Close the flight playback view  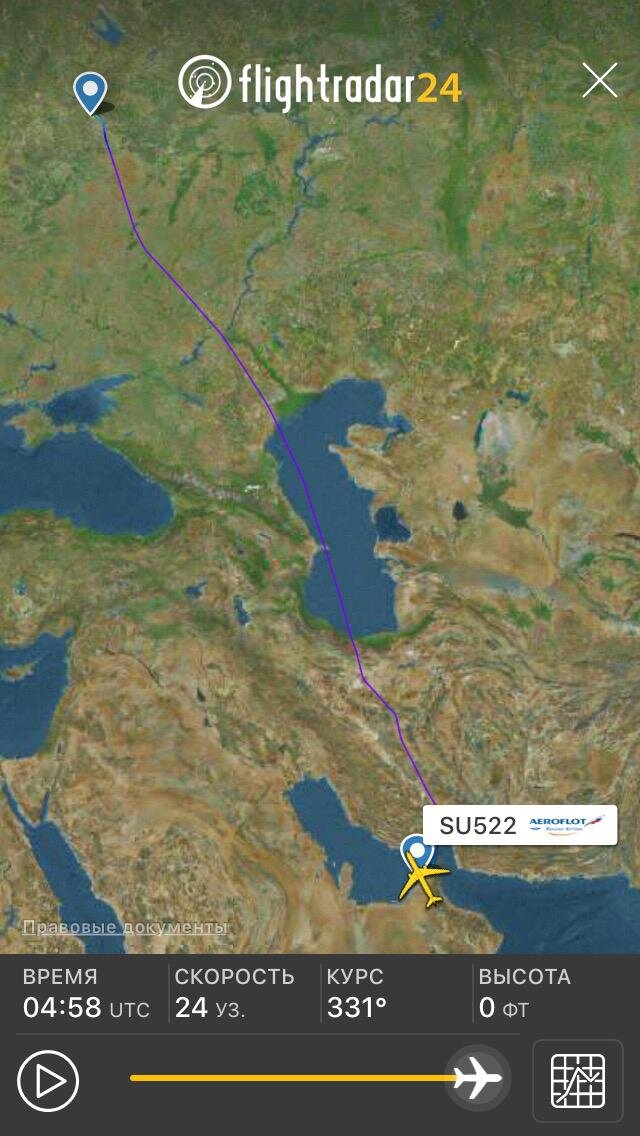599,80
